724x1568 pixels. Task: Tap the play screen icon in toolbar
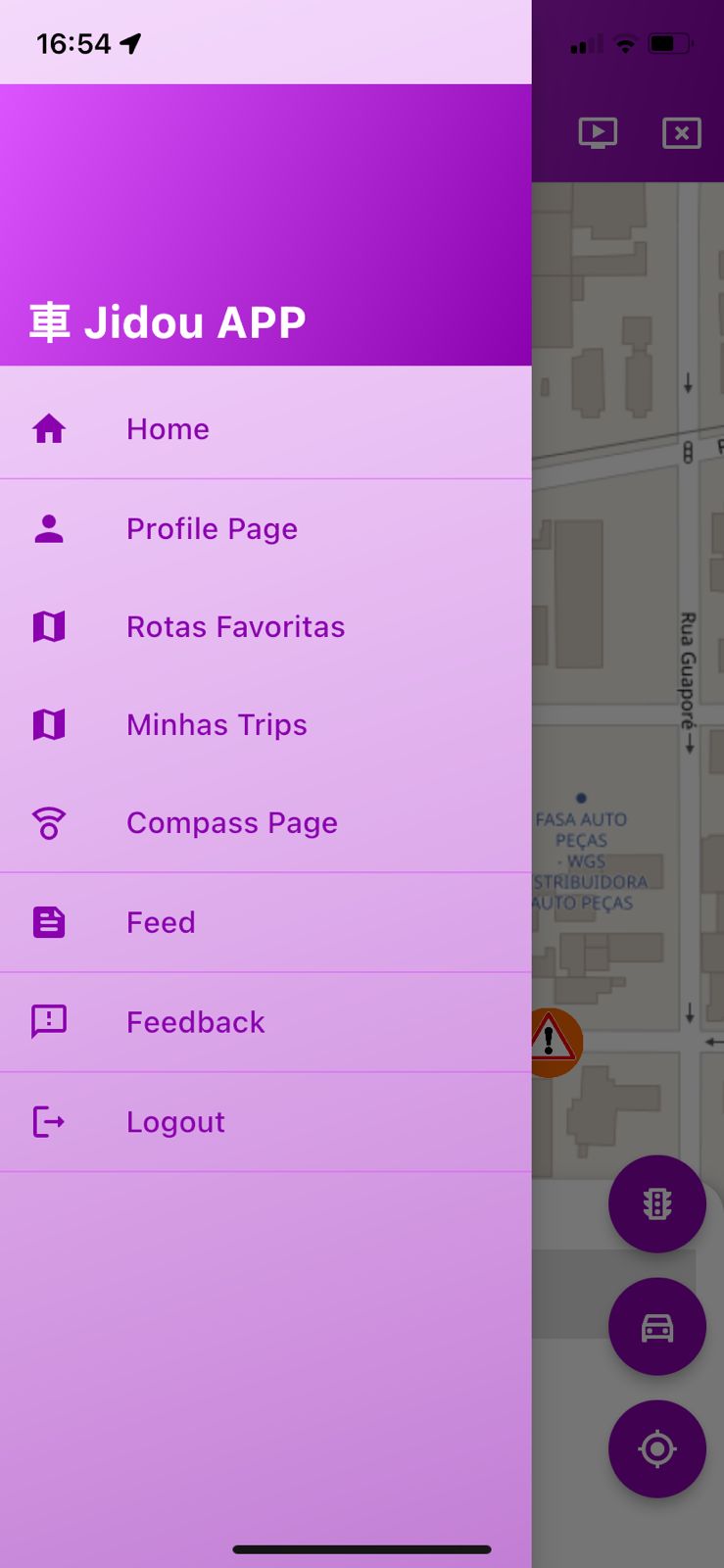[598, 132]
